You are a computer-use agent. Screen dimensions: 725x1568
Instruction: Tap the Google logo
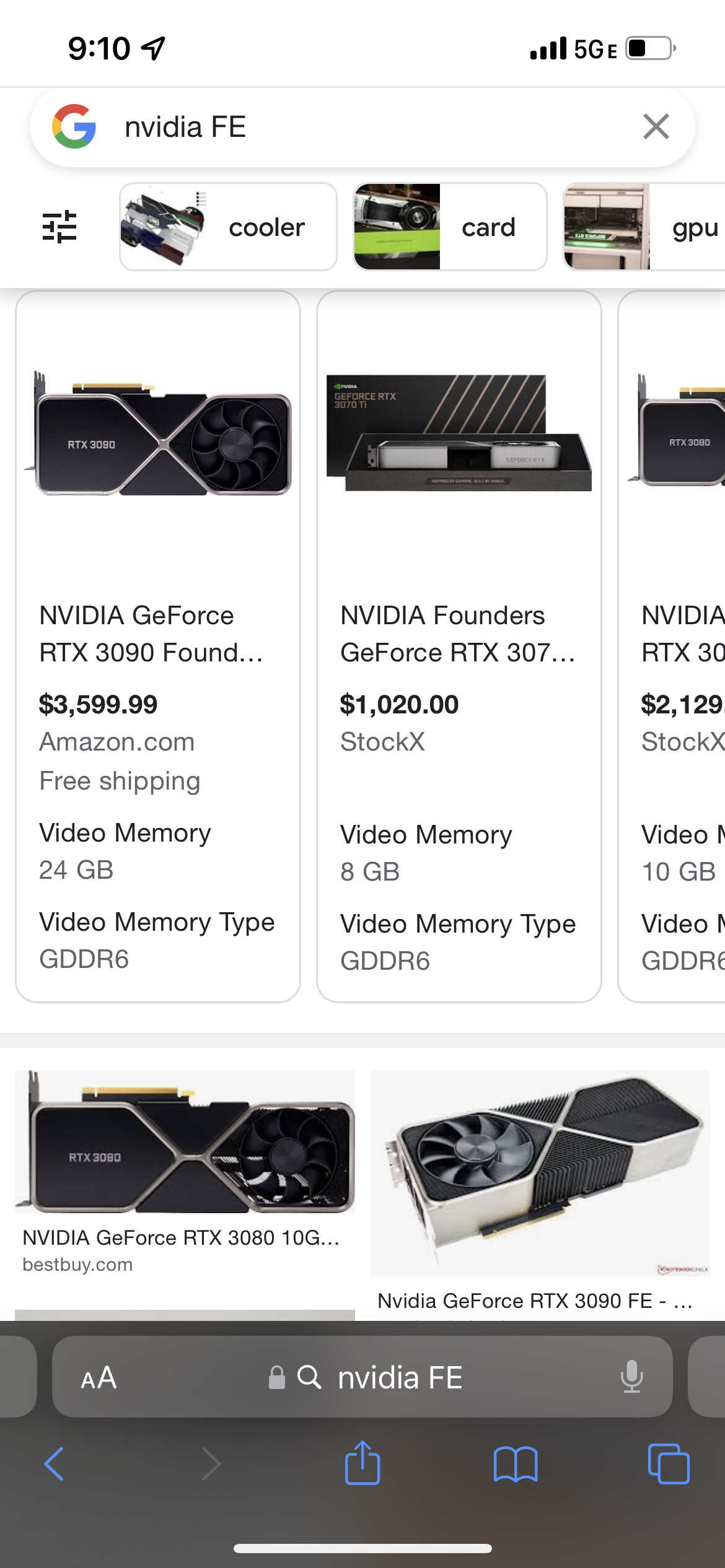click(x=74, y=127)
